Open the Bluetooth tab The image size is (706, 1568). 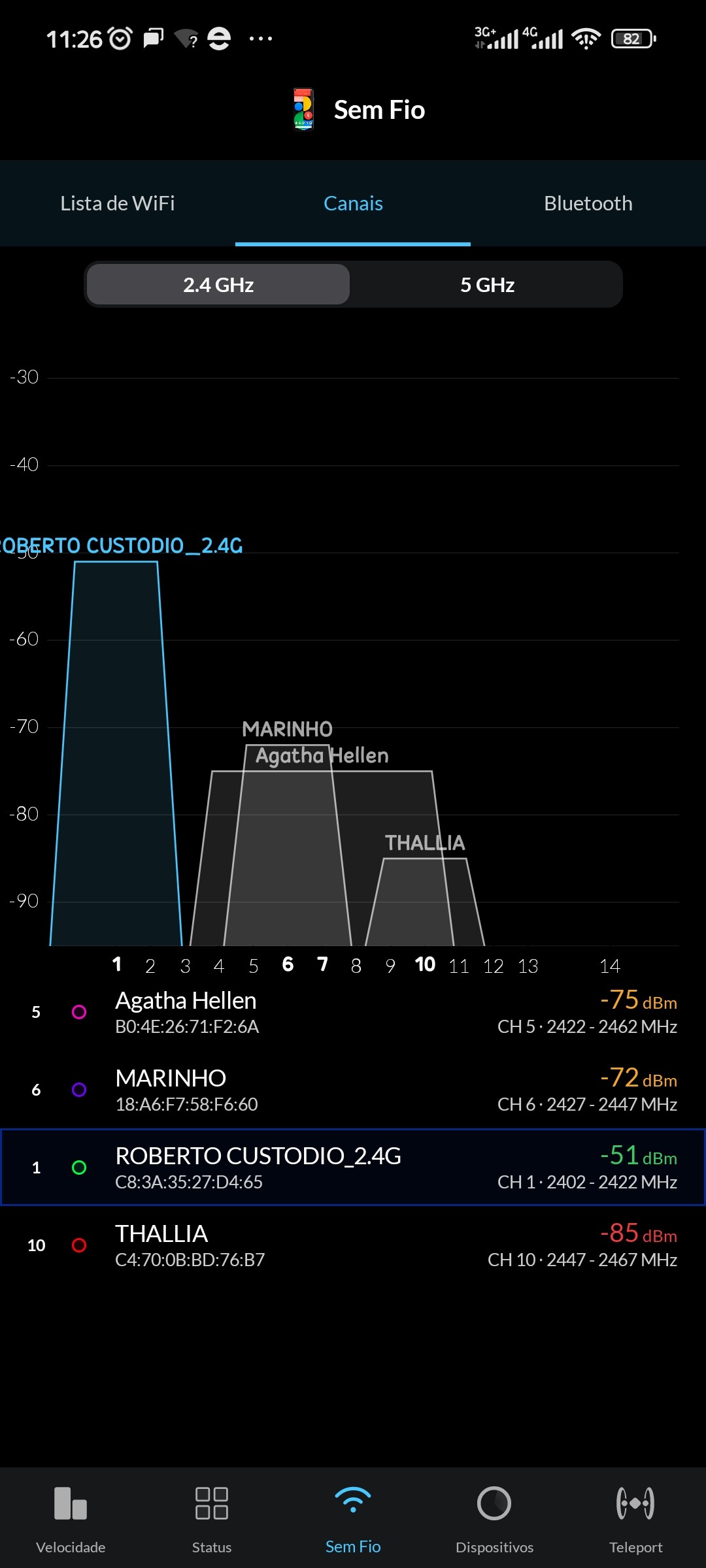[x=588, y=203]
